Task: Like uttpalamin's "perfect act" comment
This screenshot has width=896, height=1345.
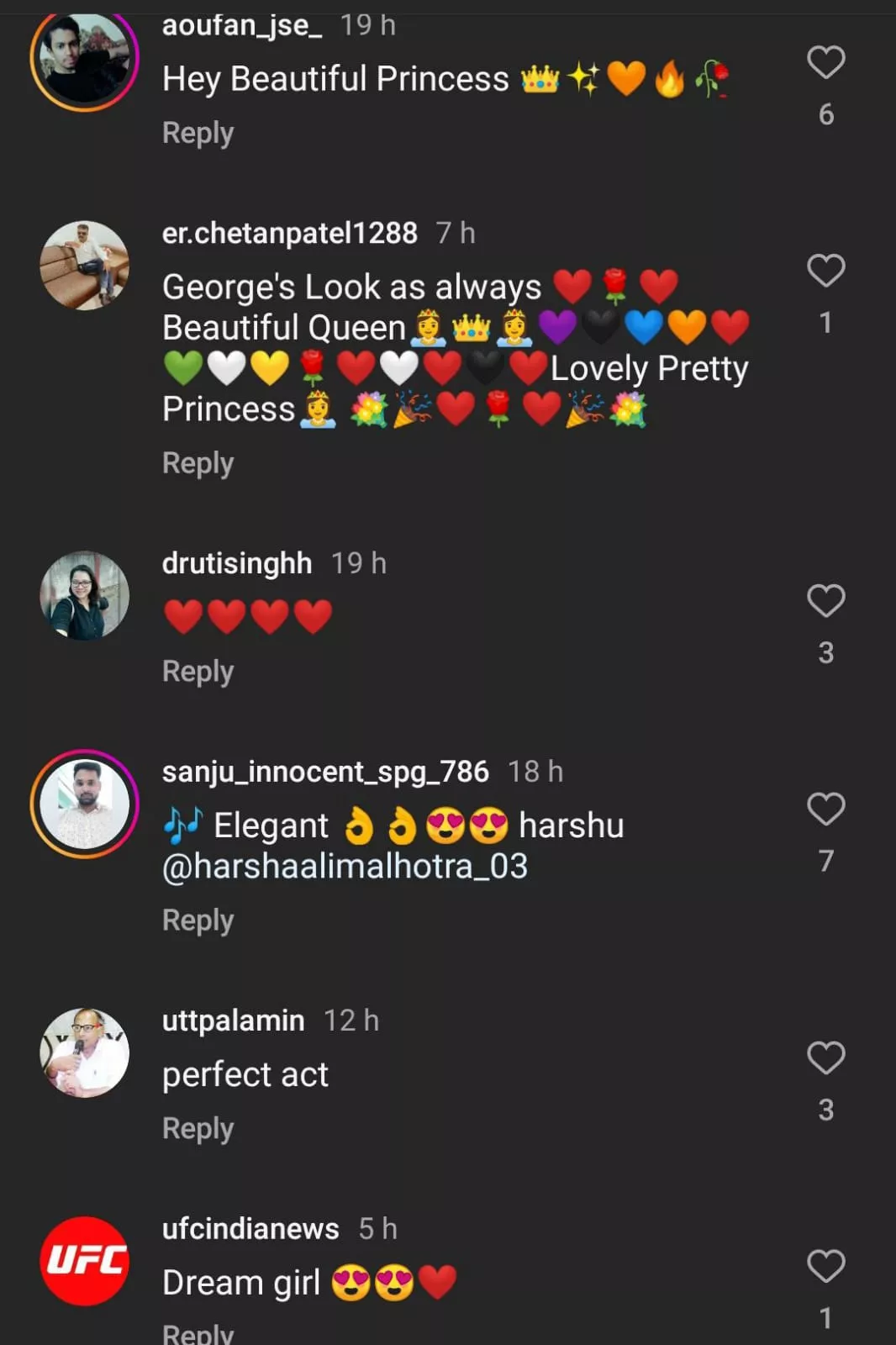Action: tap(825, 1058)
